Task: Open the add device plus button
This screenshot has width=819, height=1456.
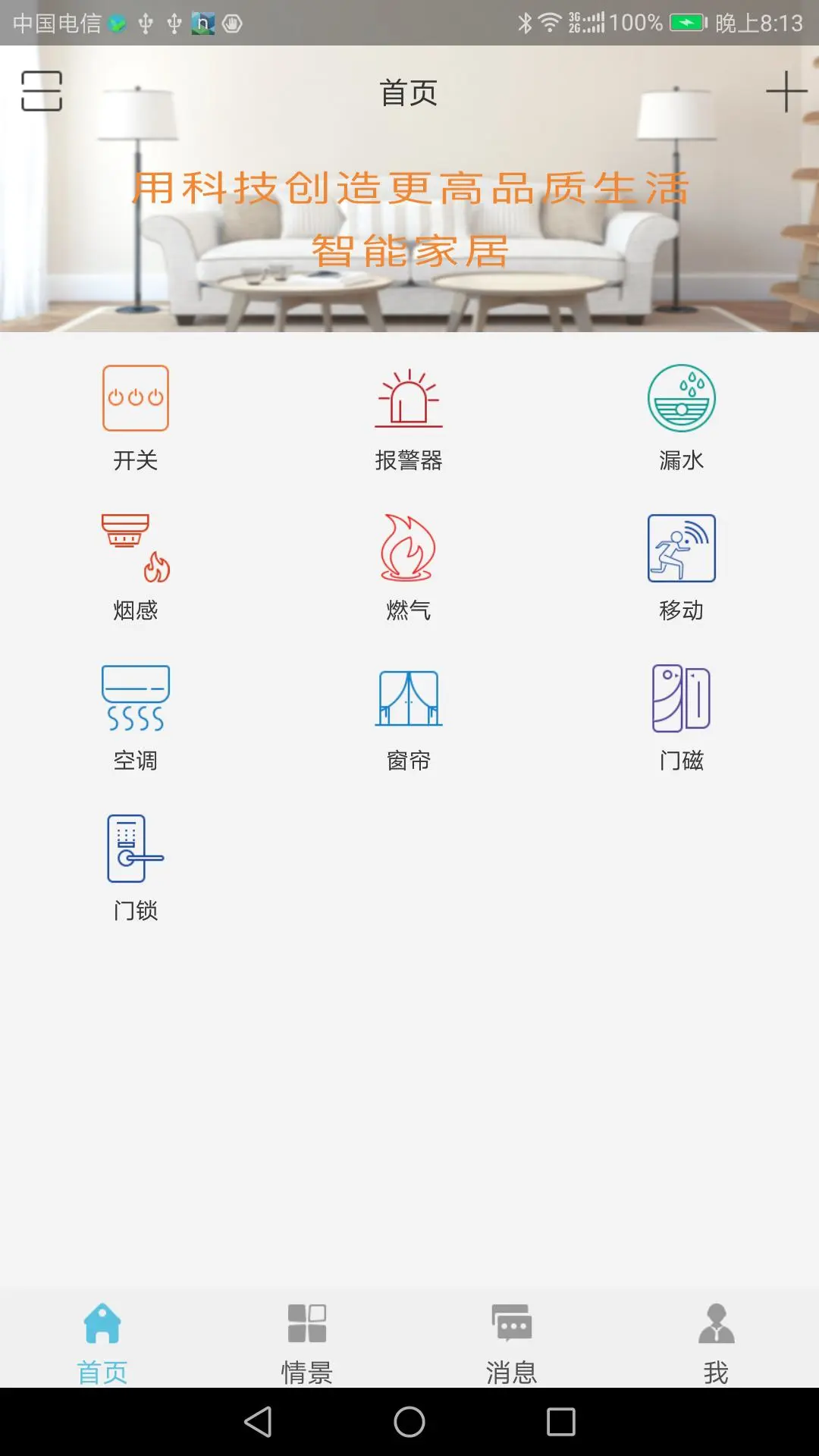Action: point(785,91)
